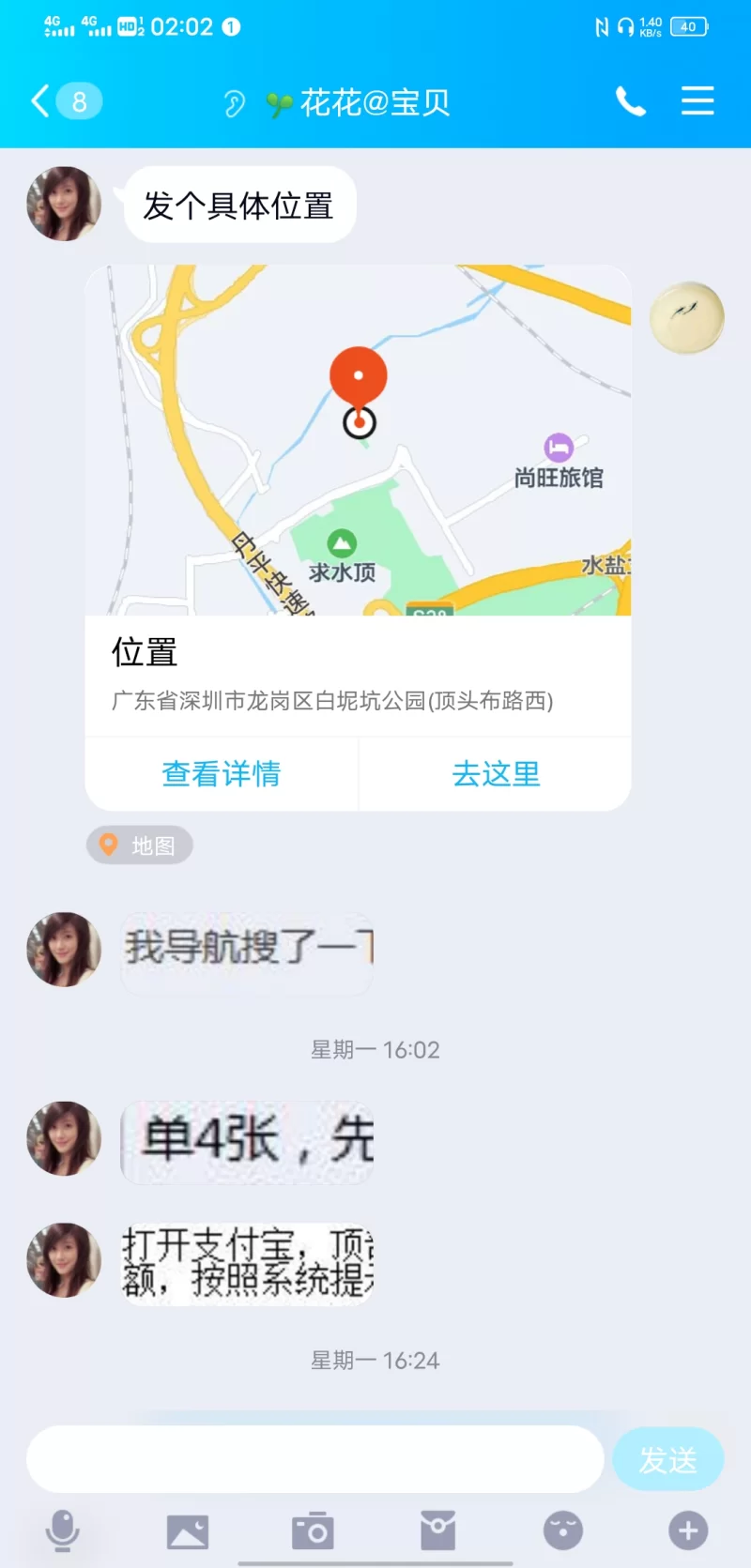This screenshot has height=1568, width=751.
Task: Tap 去这里 to navigate there
Action: click(x=496, y=774)
